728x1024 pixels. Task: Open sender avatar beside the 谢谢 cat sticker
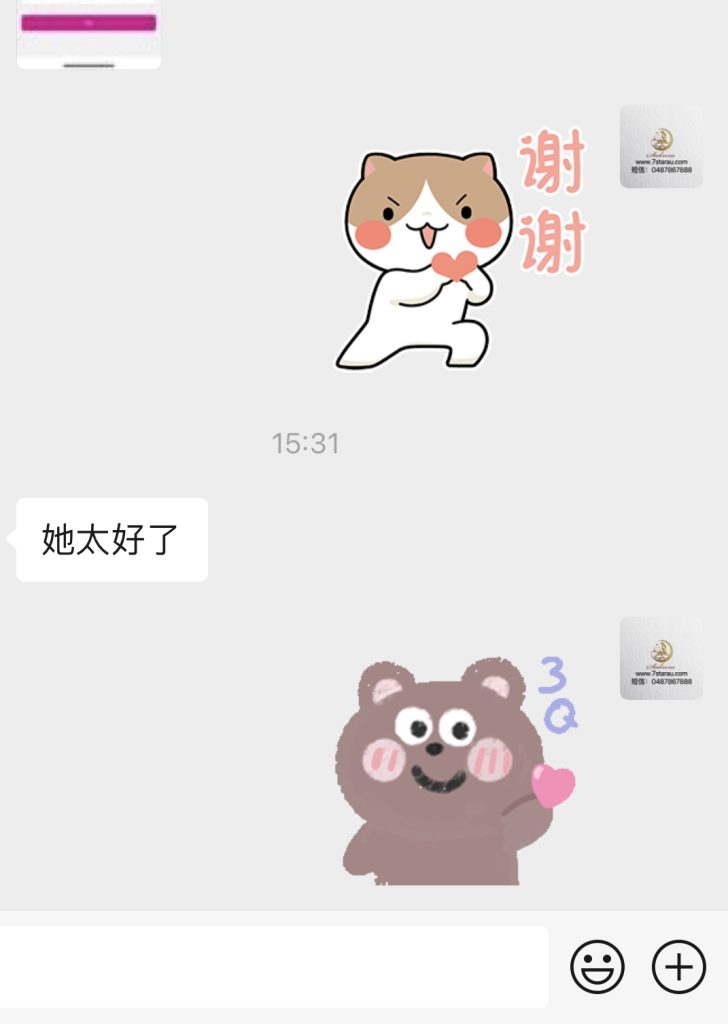[660, 147]
